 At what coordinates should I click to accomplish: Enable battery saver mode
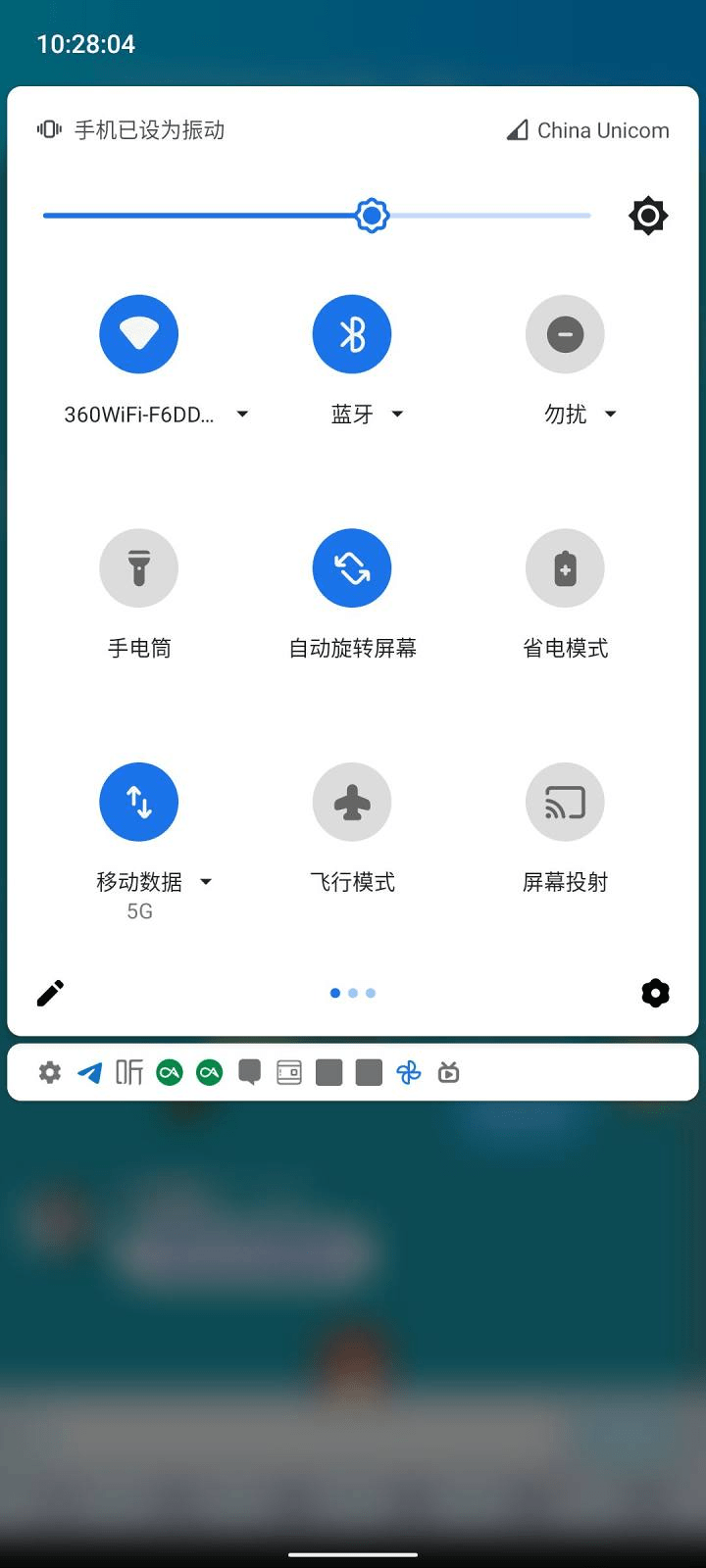(x=565, y=567)
